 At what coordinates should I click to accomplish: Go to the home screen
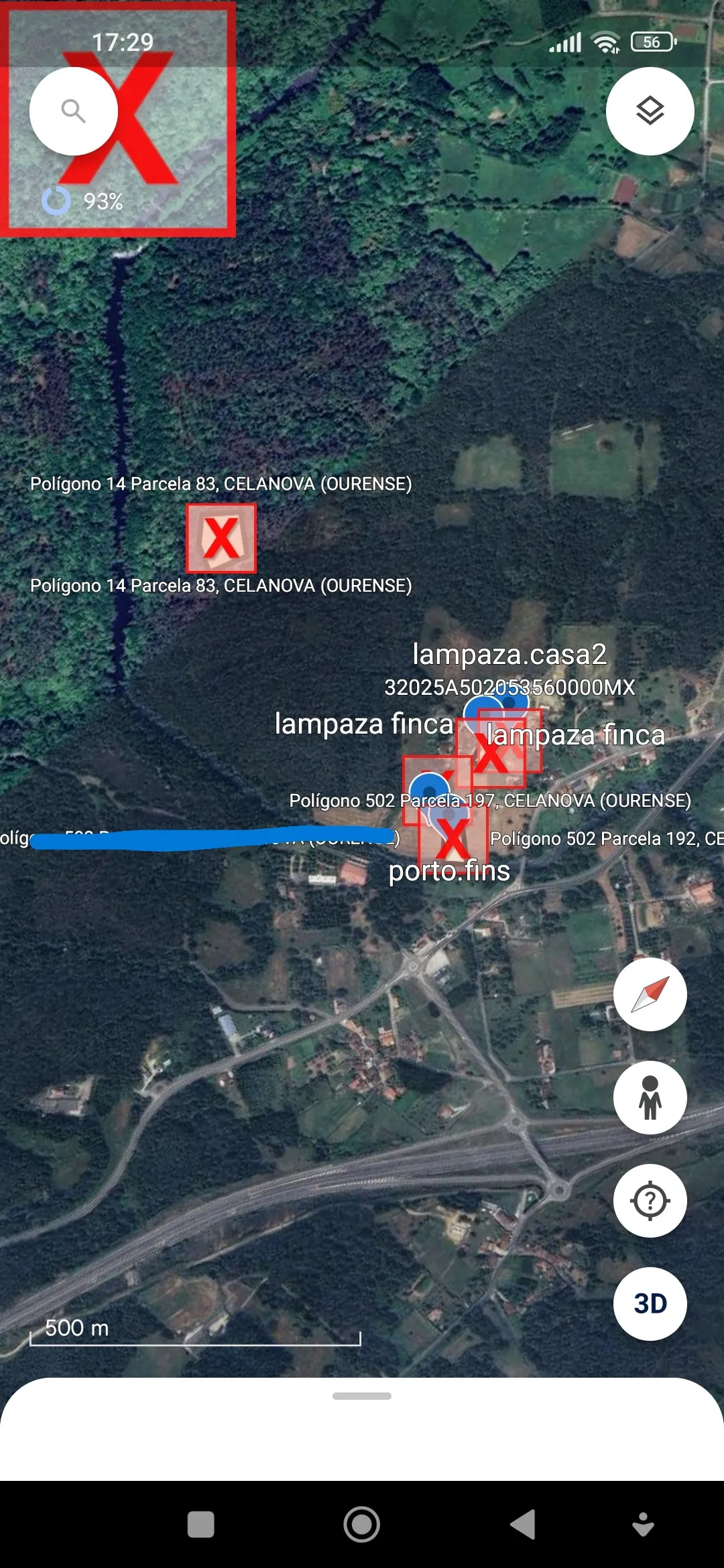(362, 1524)
